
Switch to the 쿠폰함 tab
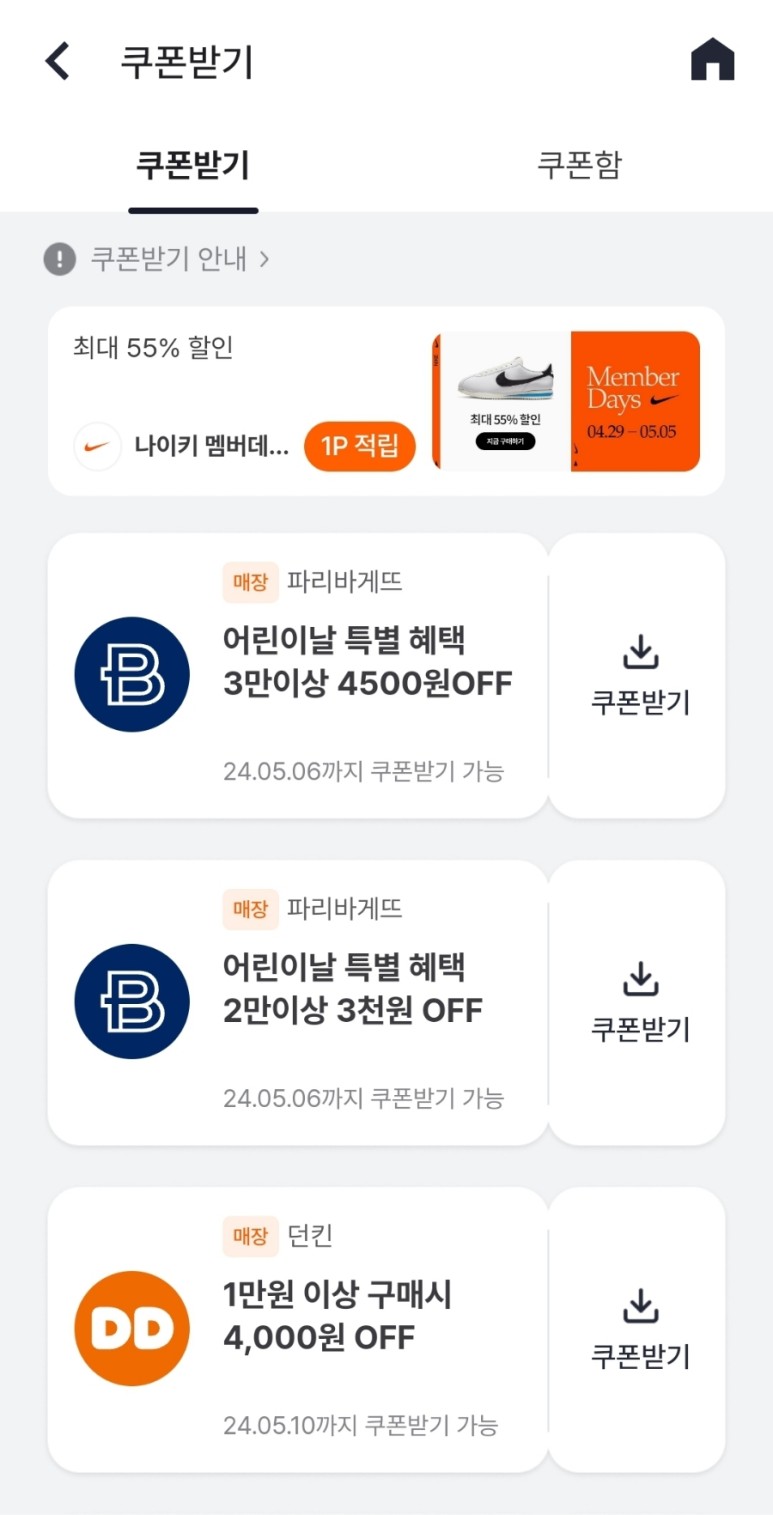tap(579, 165)
